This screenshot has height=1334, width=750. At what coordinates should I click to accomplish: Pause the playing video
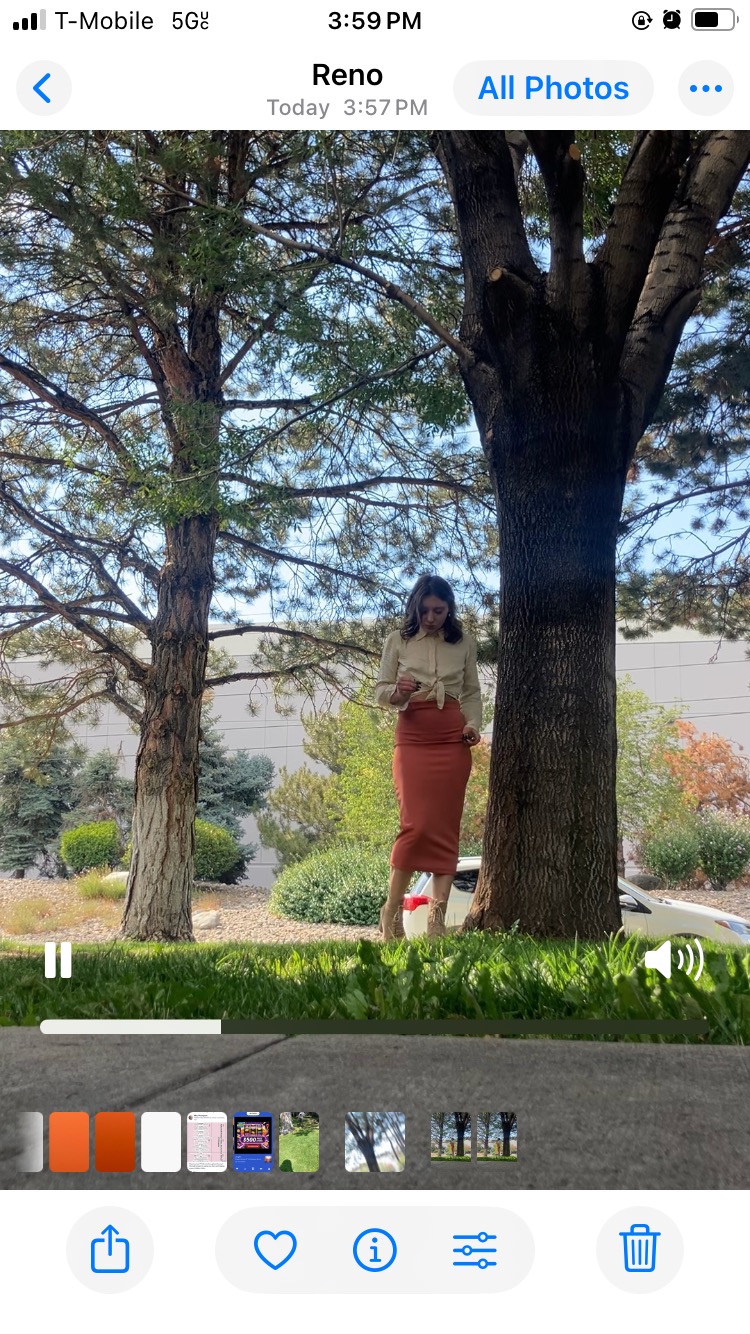click(58, 960)
